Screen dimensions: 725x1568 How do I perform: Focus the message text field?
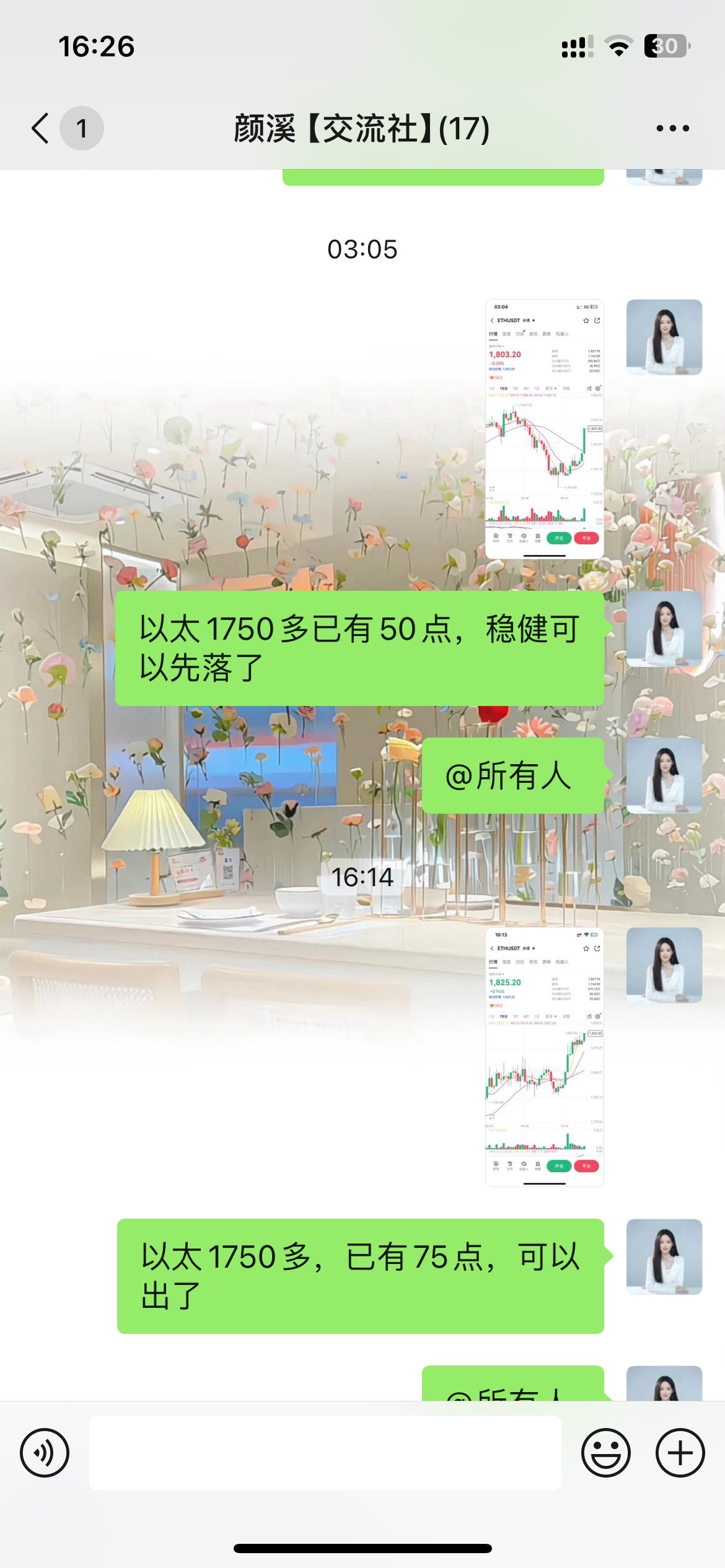(x=325, y=1453)
